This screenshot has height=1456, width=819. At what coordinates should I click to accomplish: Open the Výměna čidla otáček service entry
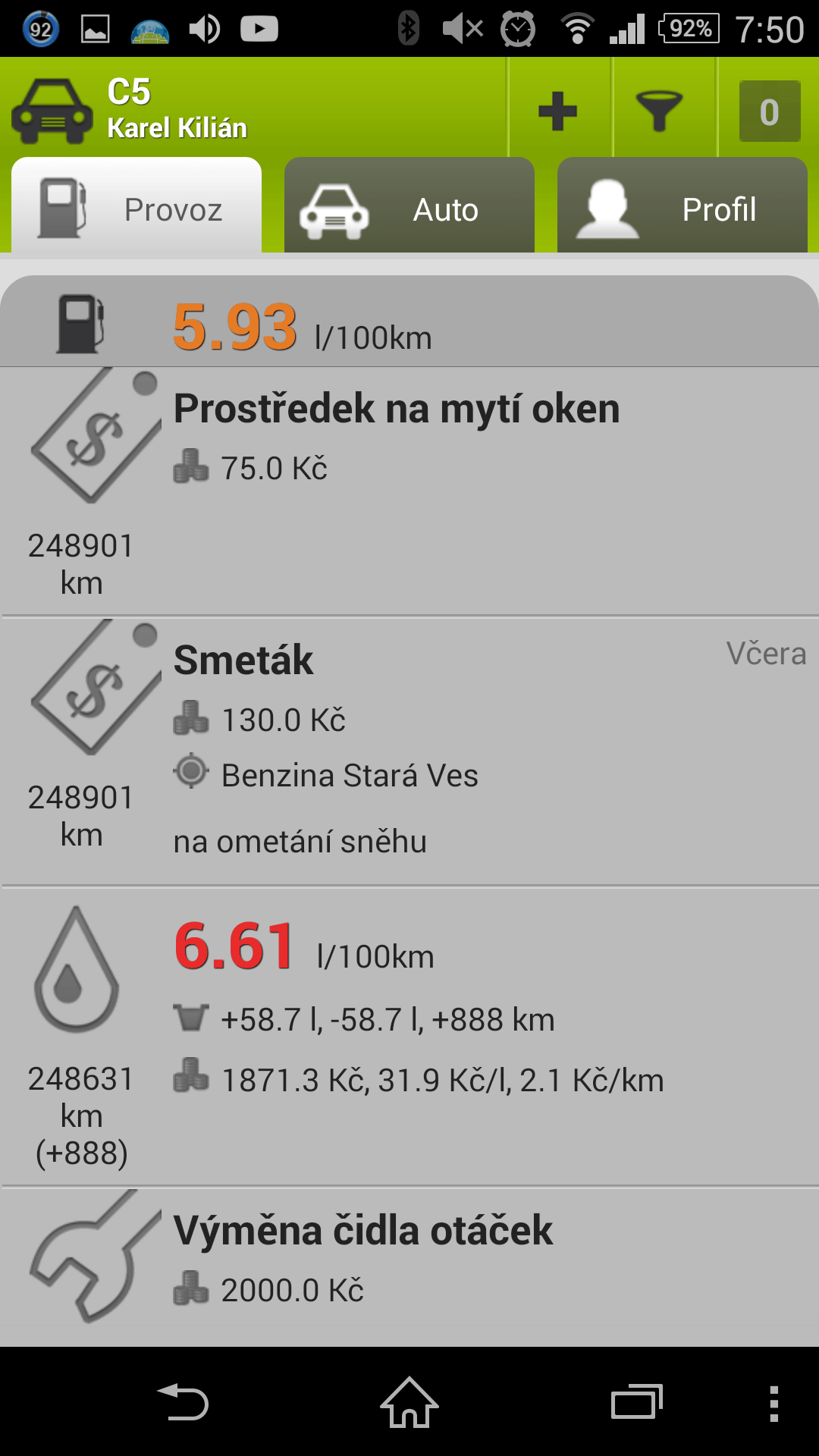(409, 1268)
